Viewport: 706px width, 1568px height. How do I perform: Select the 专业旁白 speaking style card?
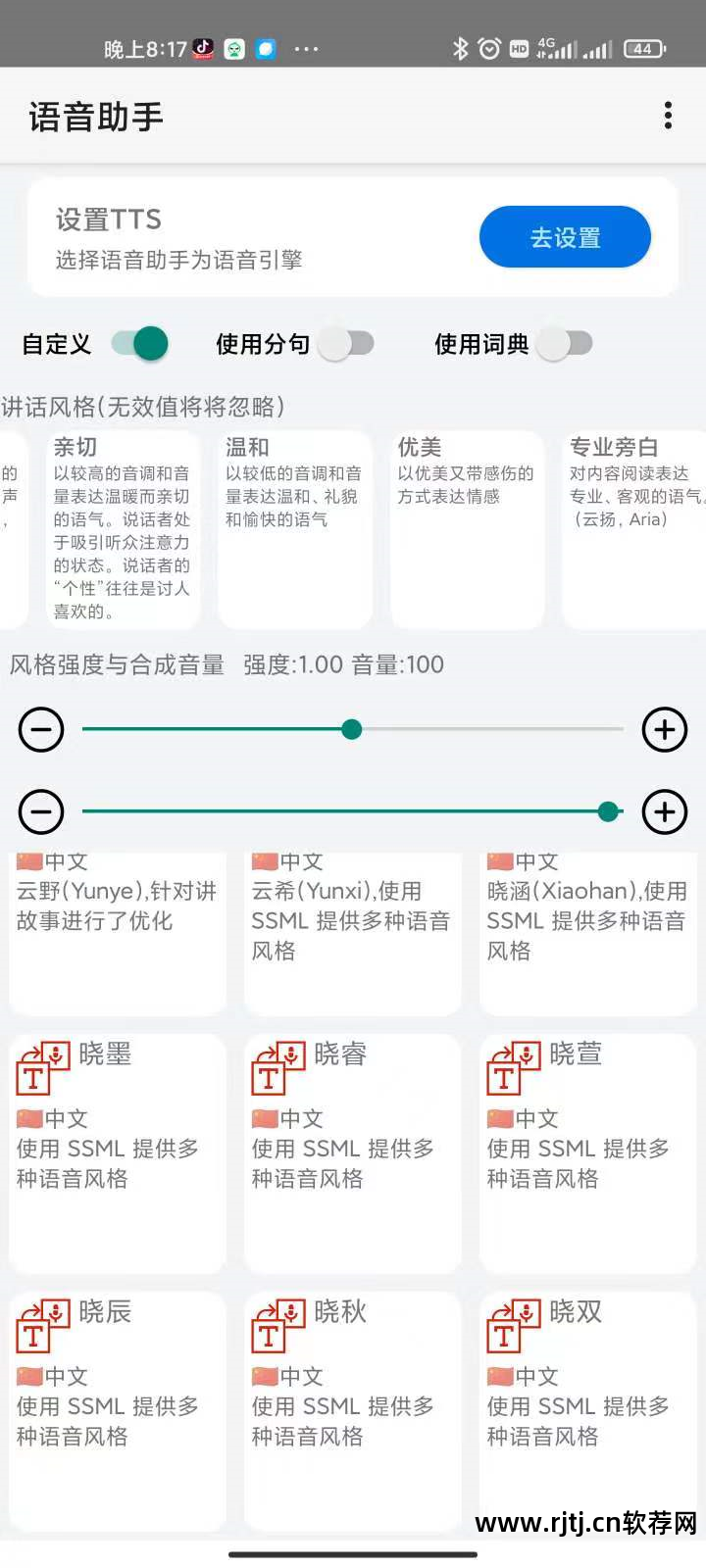pos(634,529)
